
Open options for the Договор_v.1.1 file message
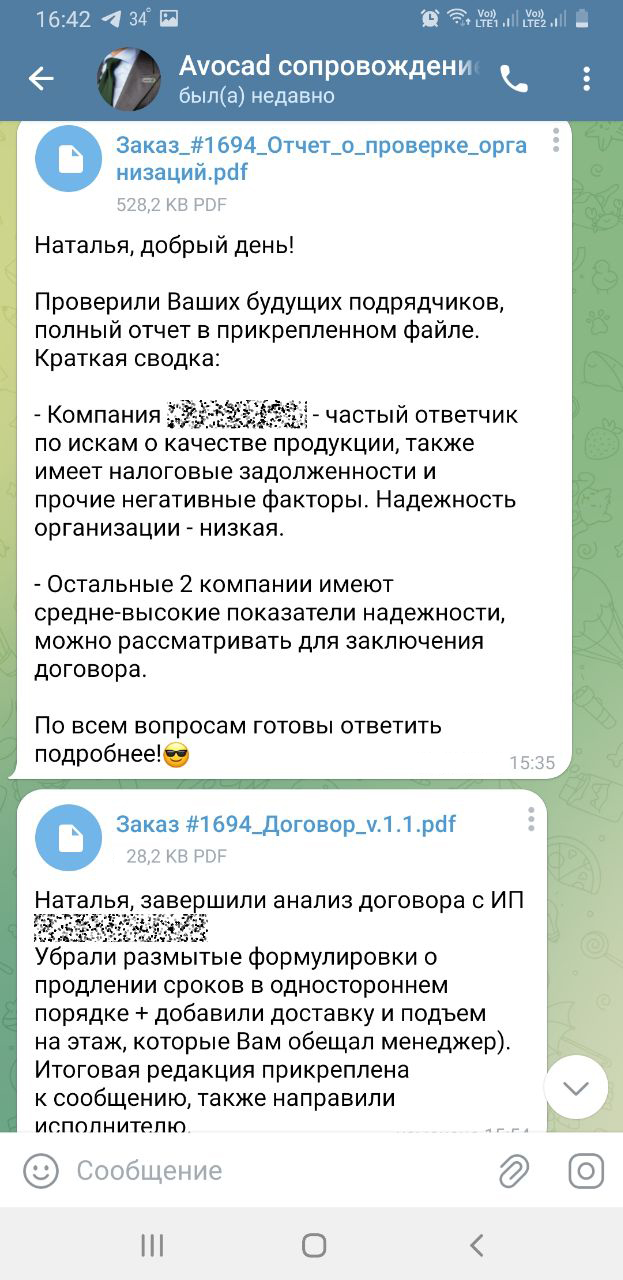coord(531,820)
